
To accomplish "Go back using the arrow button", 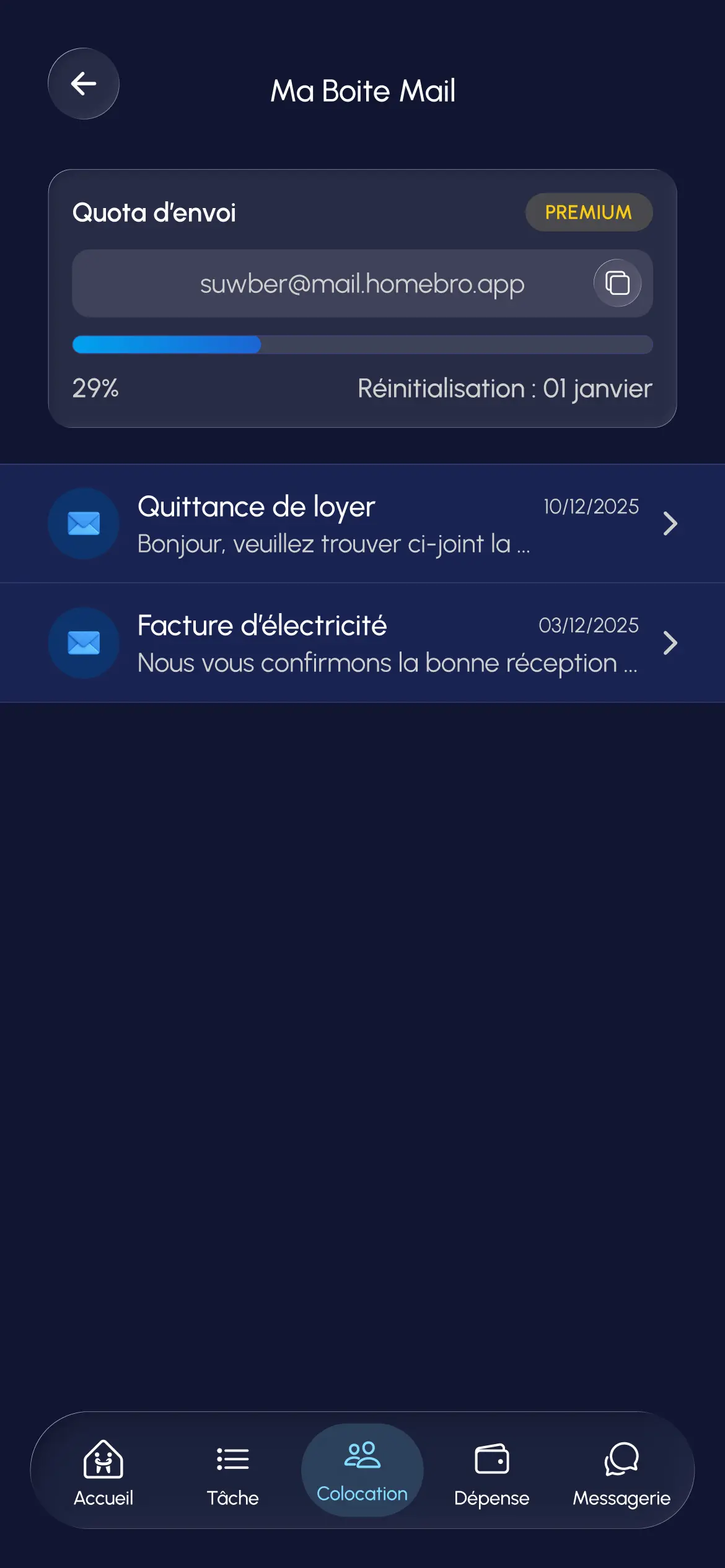I will [84, 84].
